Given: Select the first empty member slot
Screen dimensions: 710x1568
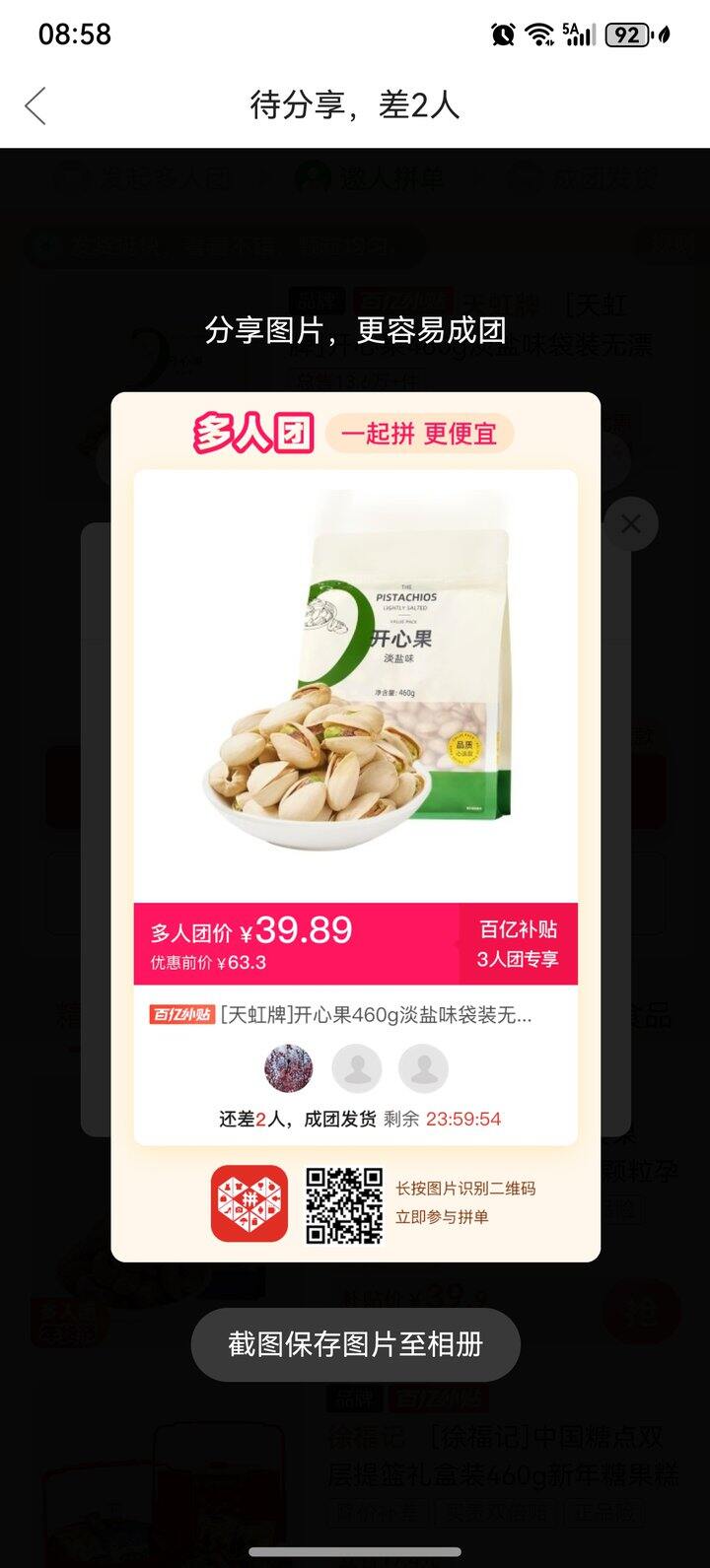Looking at the screenshot, I should click(357, 1068).
